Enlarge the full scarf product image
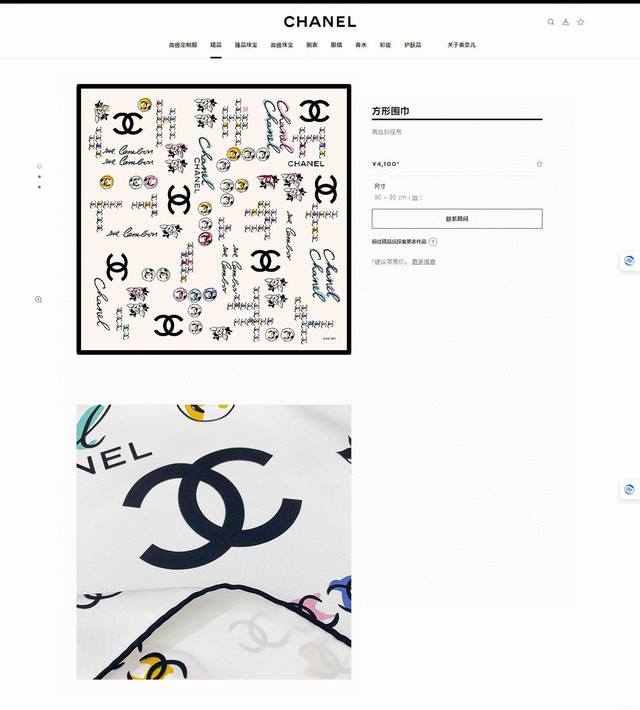The image size is (640, 710). [214, 218]
